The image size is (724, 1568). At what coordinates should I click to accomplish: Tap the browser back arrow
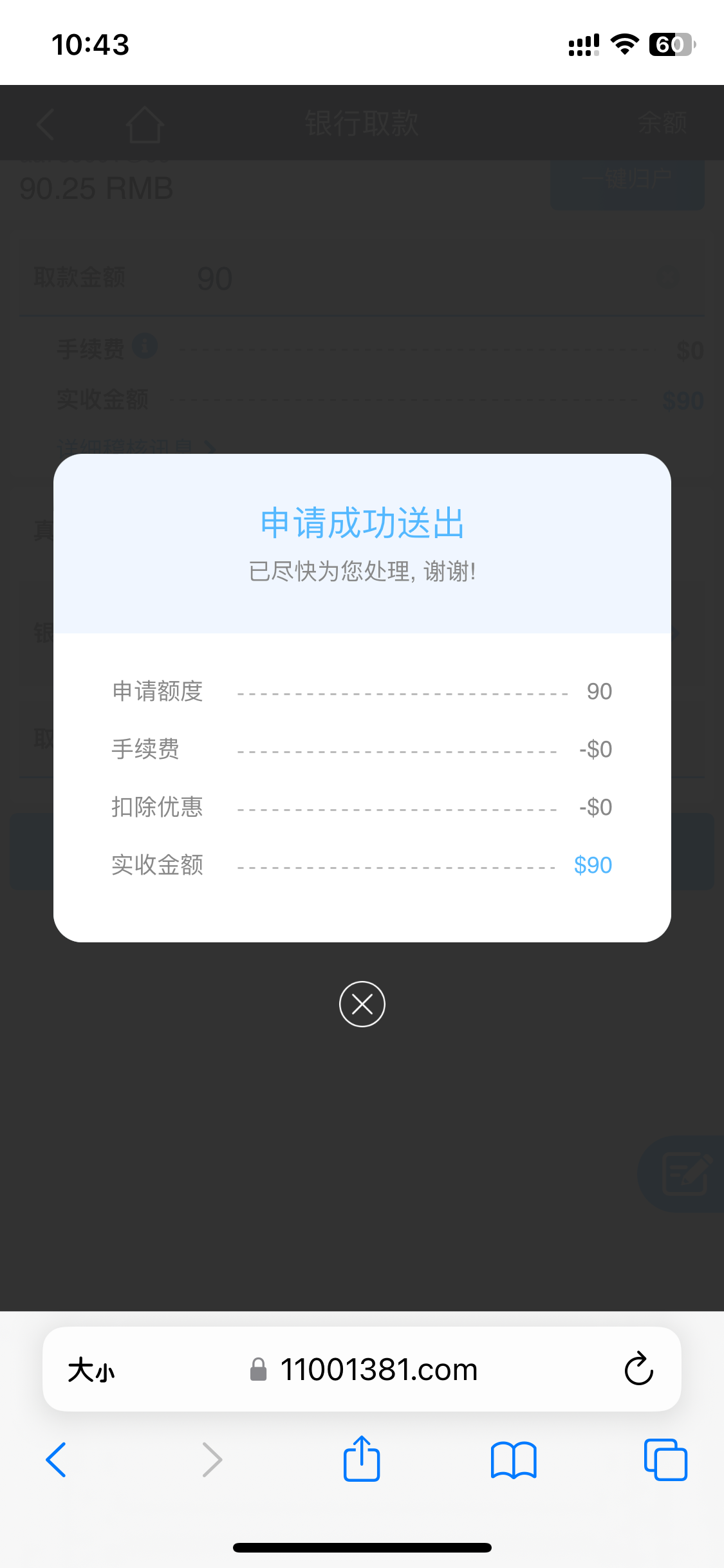click(x=57, y=1459)
